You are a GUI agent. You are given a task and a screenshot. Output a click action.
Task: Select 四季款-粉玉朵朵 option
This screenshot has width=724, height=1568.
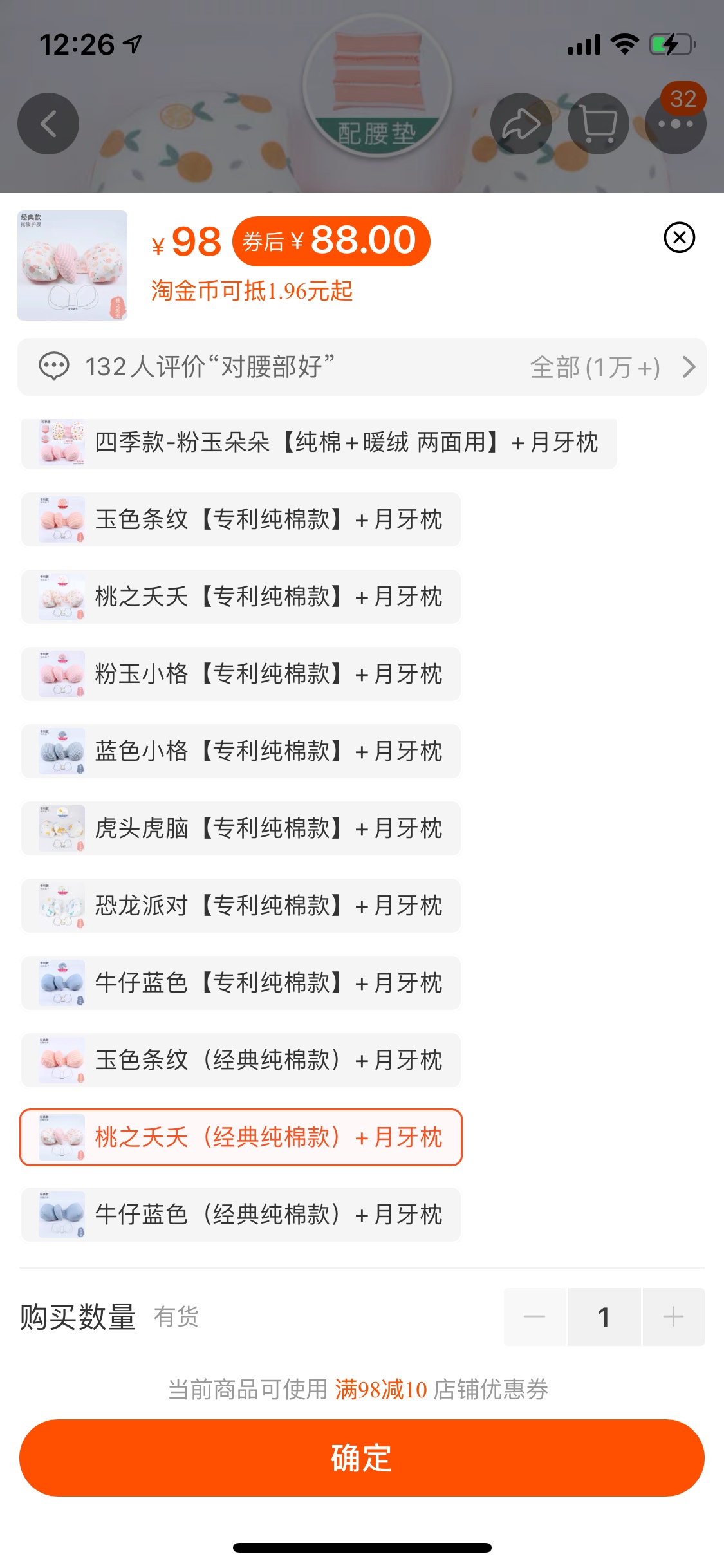click(319, 443)
